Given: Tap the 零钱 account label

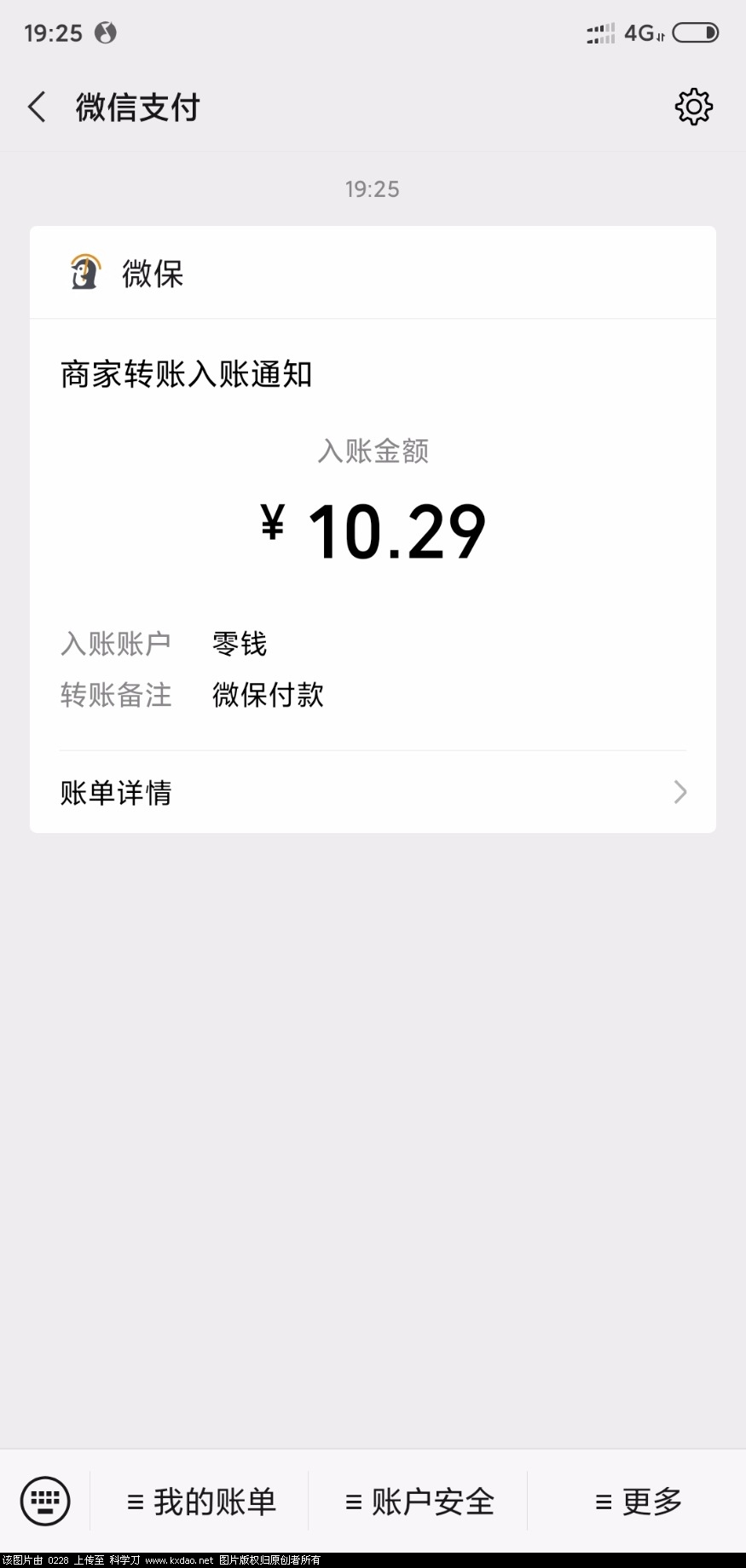Looking at the screenshot, I should (x=239, y=644).
